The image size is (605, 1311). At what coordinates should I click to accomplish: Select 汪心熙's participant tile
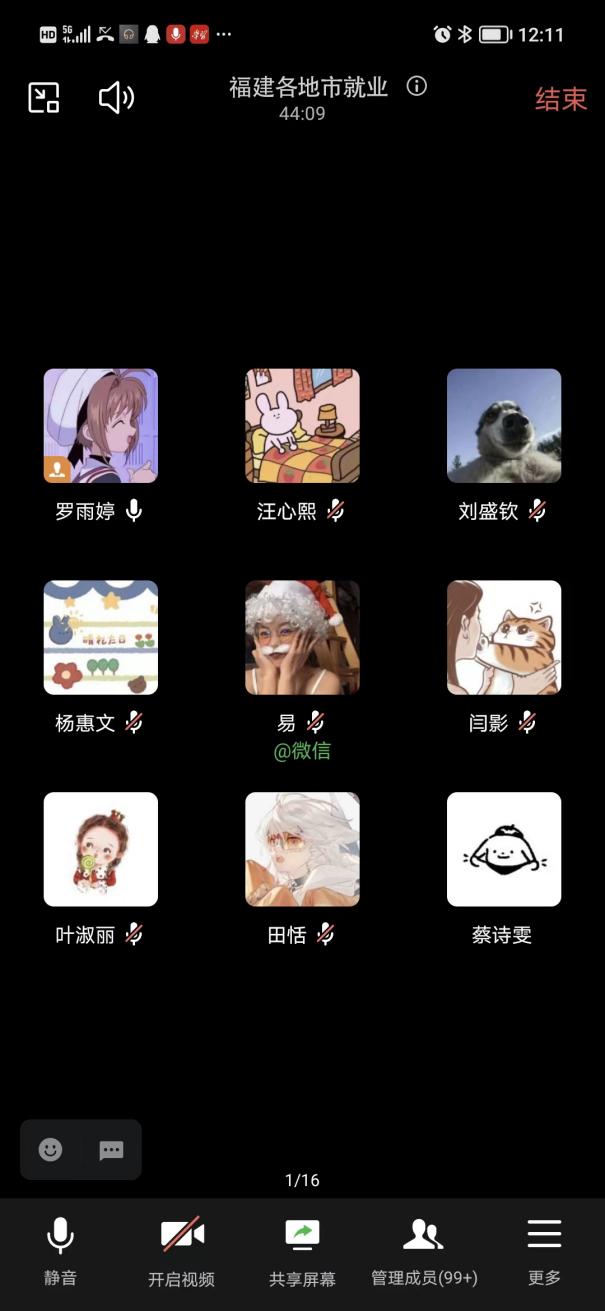click(x=302, y=426)
